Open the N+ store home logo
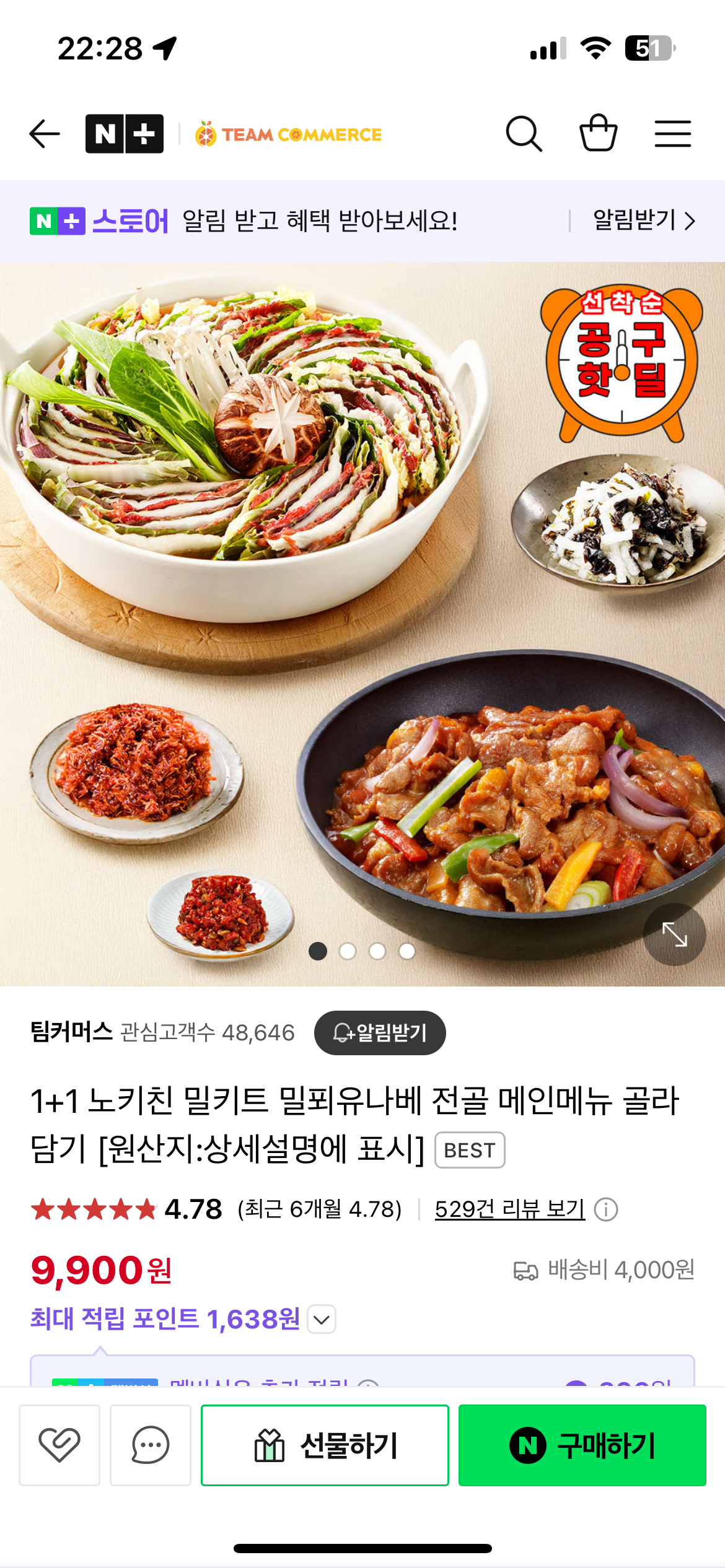725x1568 pixels. pos(125,134)
